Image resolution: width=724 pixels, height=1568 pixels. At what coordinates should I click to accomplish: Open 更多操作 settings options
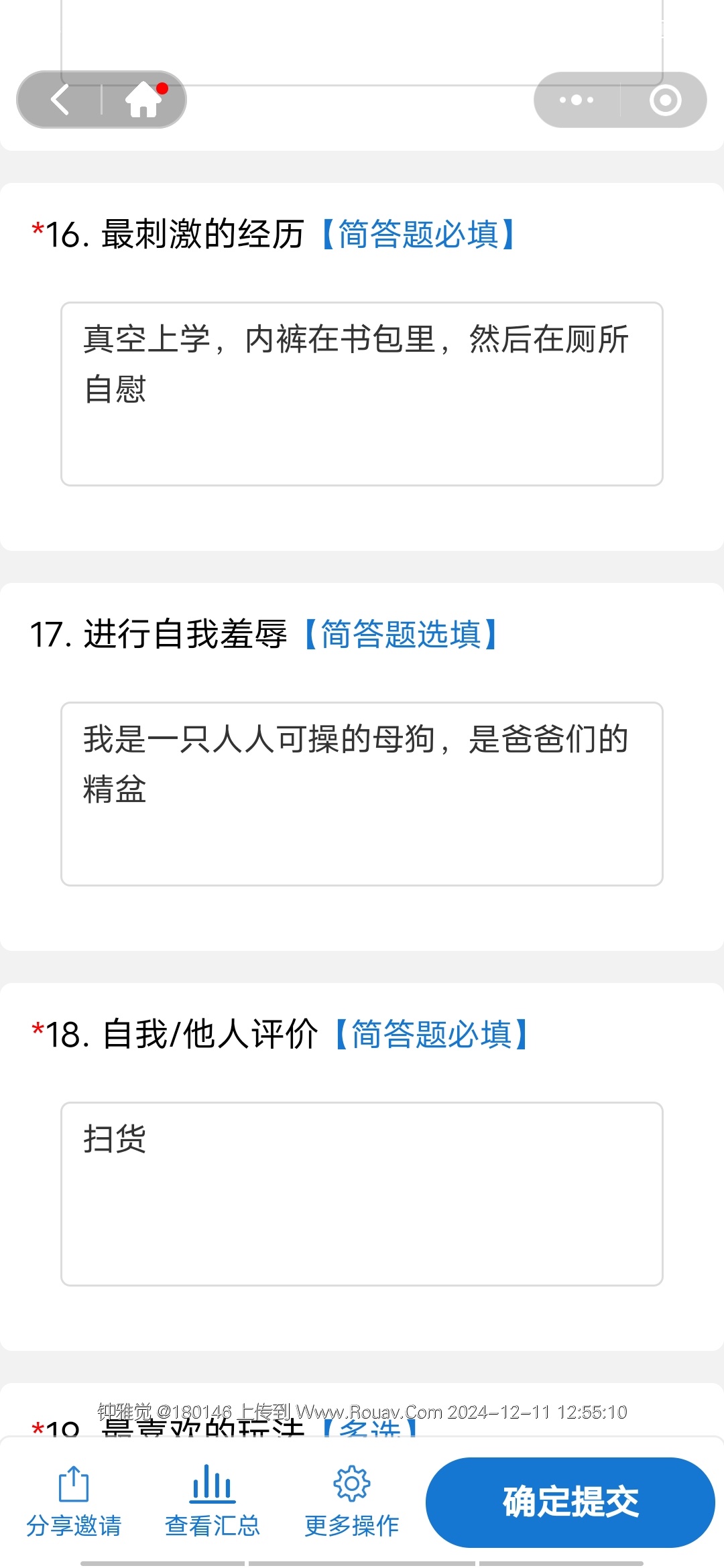coord(352,1502)
